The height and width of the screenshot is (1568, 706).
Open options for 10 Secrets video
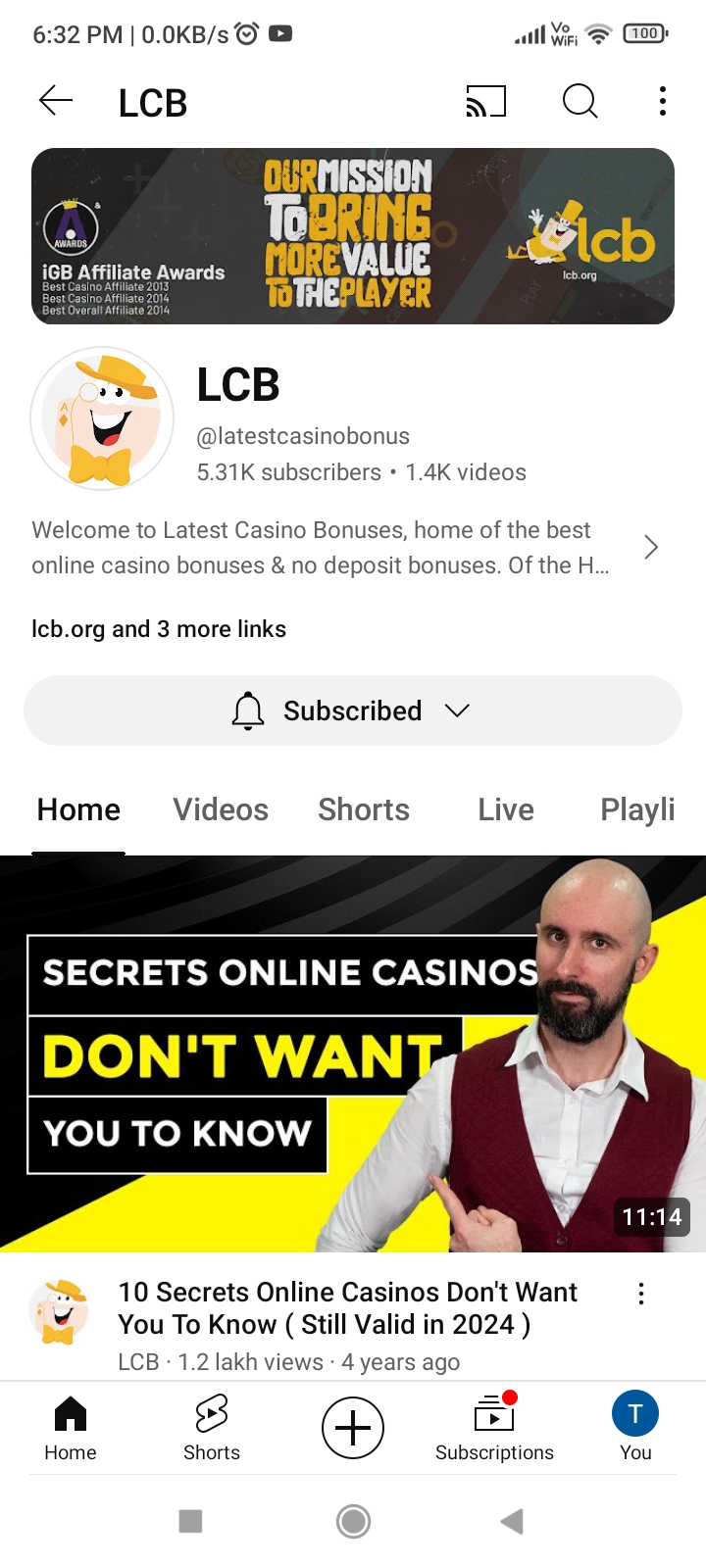tap(641, 1294)
